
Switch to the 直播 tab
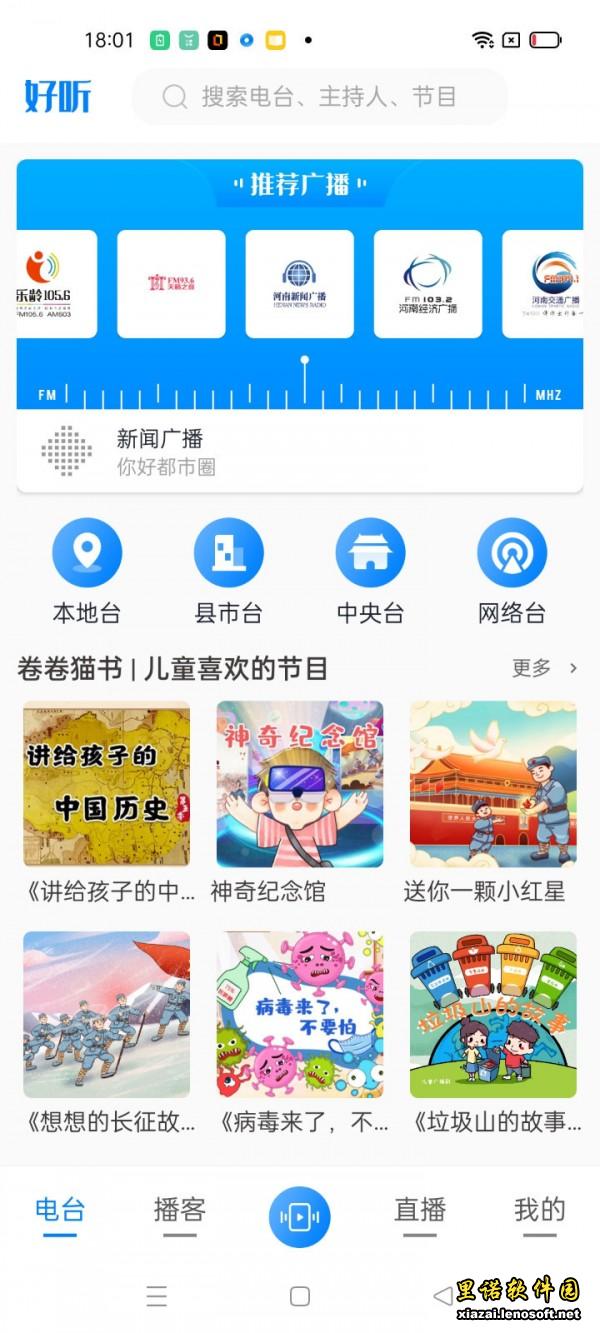420,1212
